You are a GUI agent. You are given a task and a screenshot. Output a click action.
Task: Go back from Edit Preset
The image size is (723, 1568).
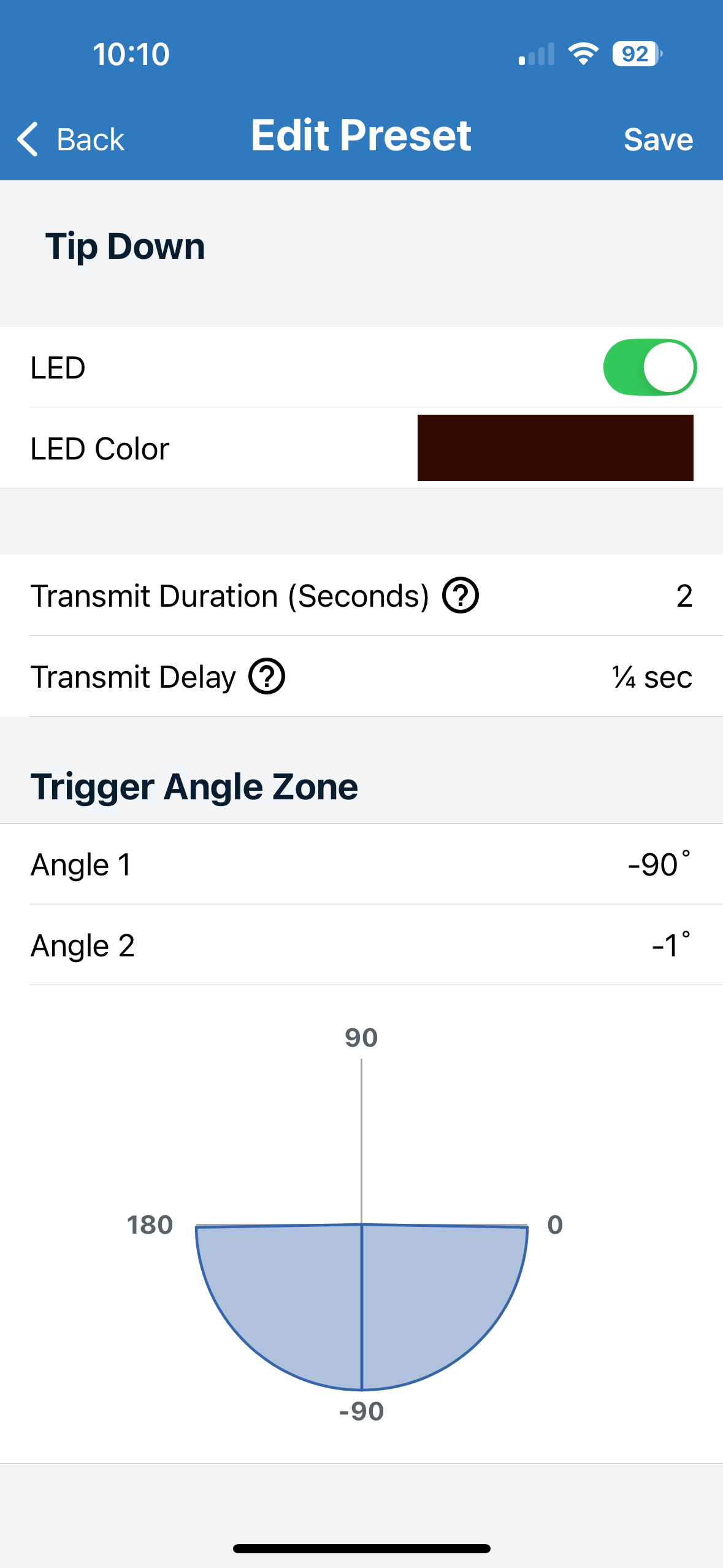71,139
